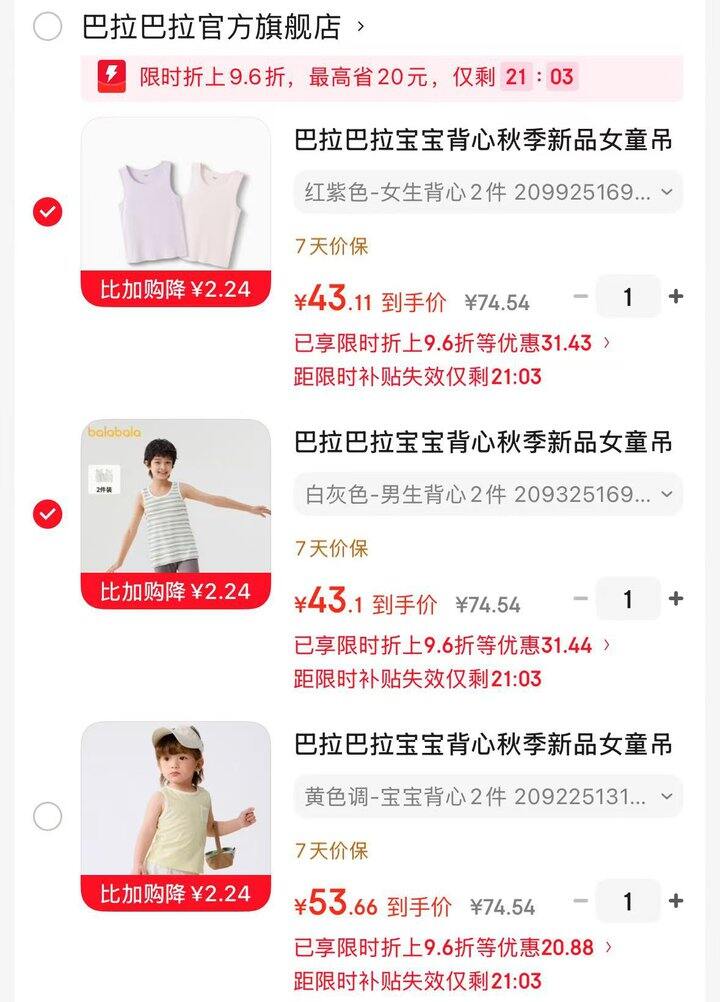Open the 巴拉巴拉官方旗舰店 store page
Screen dimensions: 720x1002
tap(211, 27)
